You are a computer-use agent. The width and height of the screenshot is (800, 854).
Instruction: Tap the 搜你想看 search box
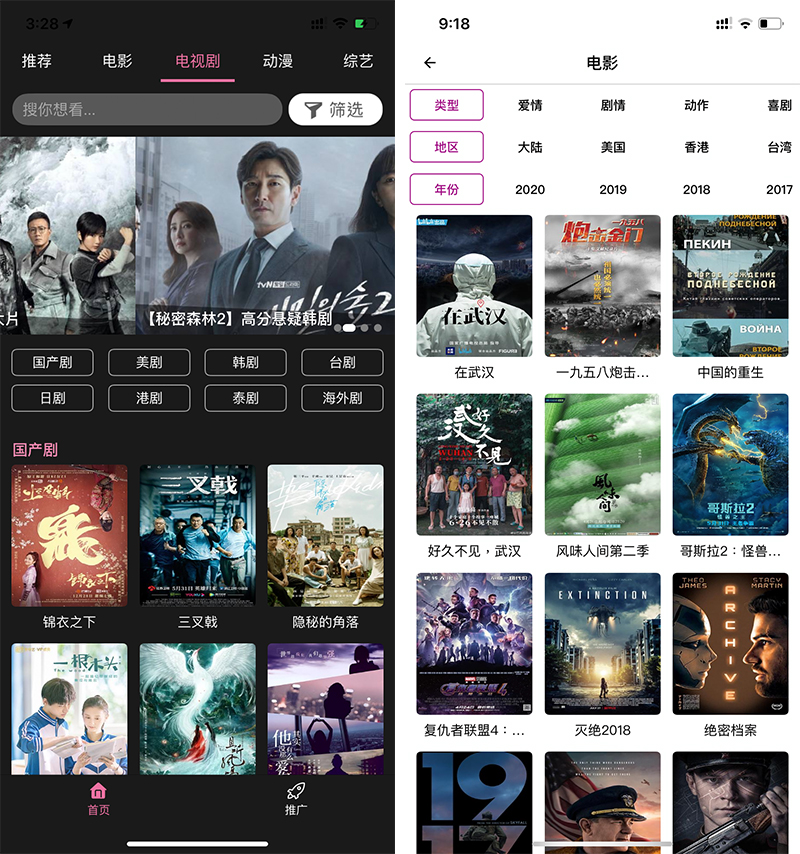[x=147, y=110]
